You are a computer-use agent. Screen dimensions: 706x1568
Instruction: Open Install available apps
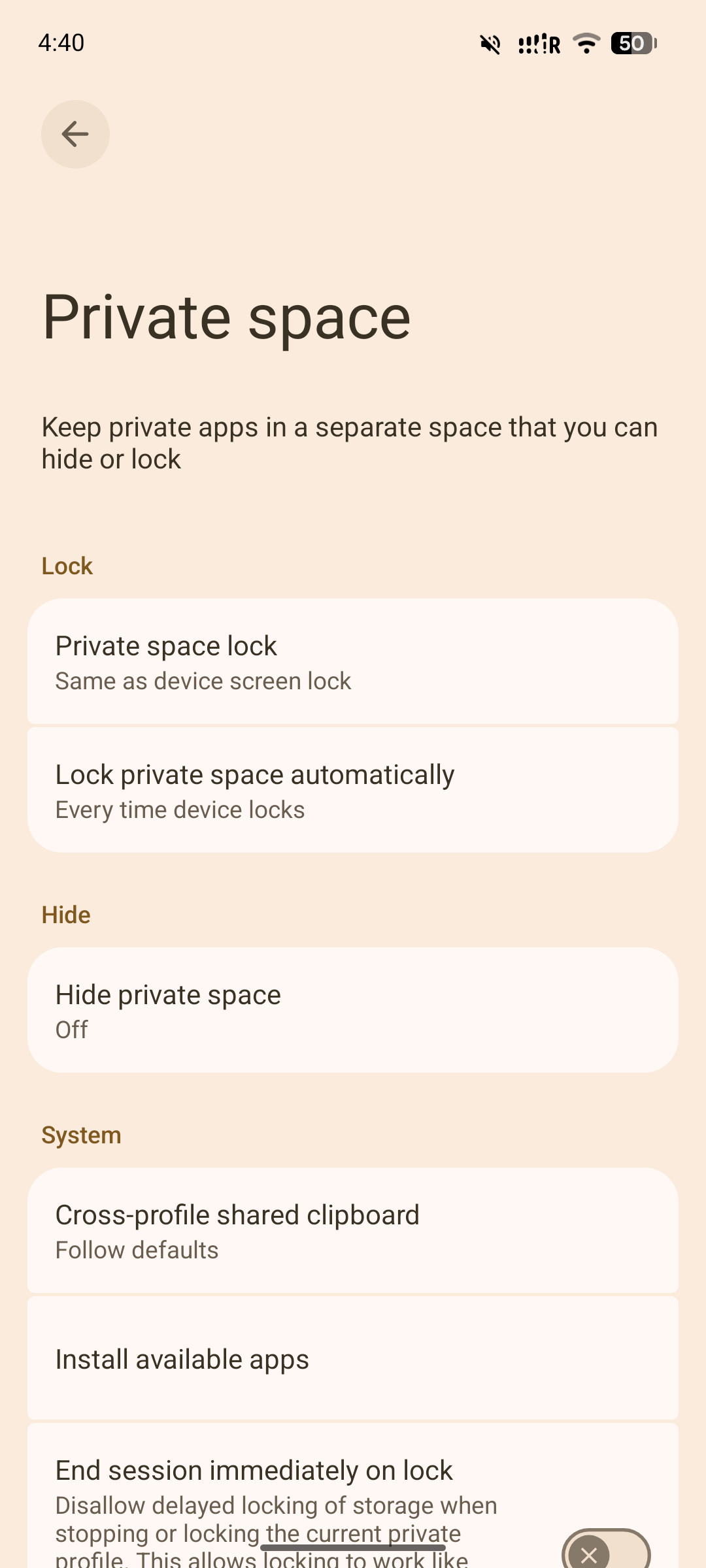pyautogui.click(x=353, y=1359)
